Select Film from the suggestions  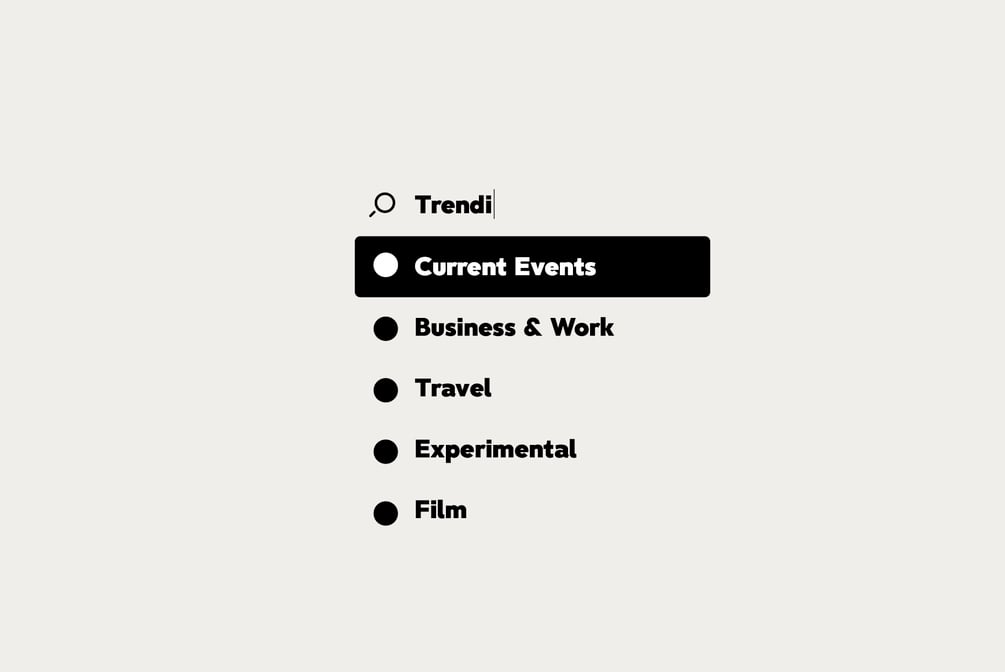tap(440, 511)
